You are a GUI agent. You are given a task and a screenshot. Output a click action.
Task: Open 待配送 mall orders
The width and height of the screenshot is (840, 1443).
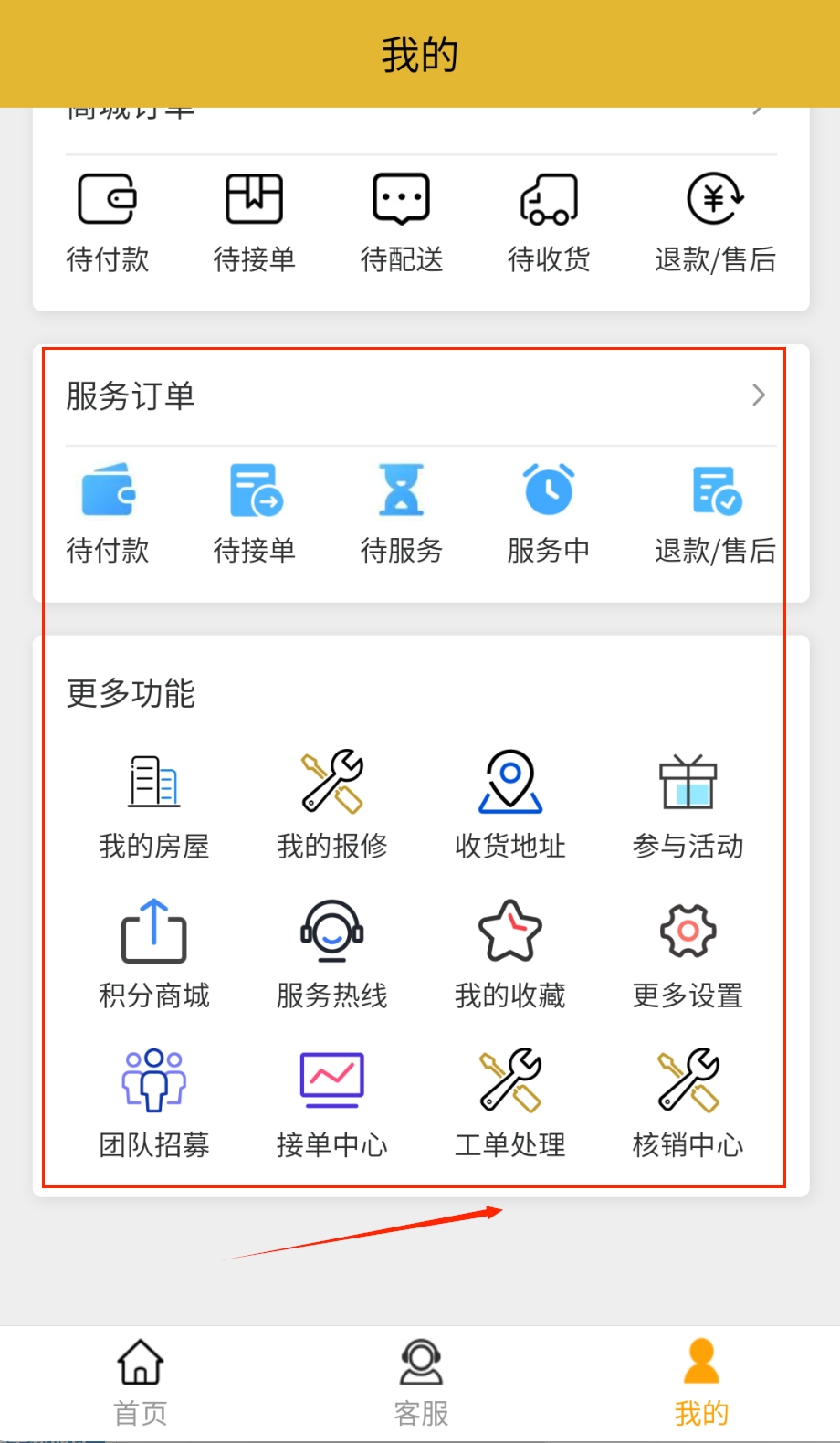(x=402, y=223)
